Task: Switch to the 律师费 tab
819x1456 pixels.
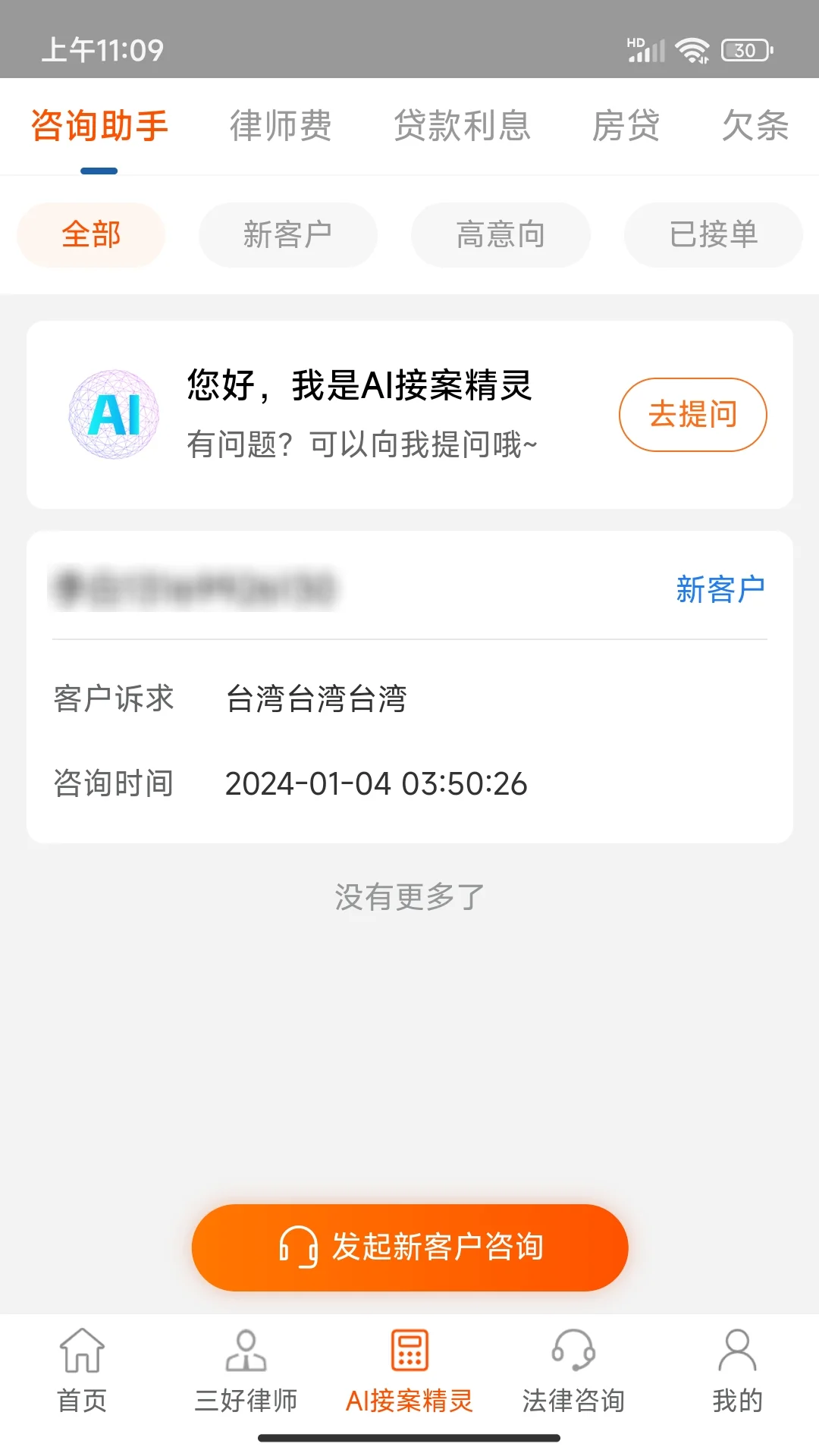Action: click(281, 125)
